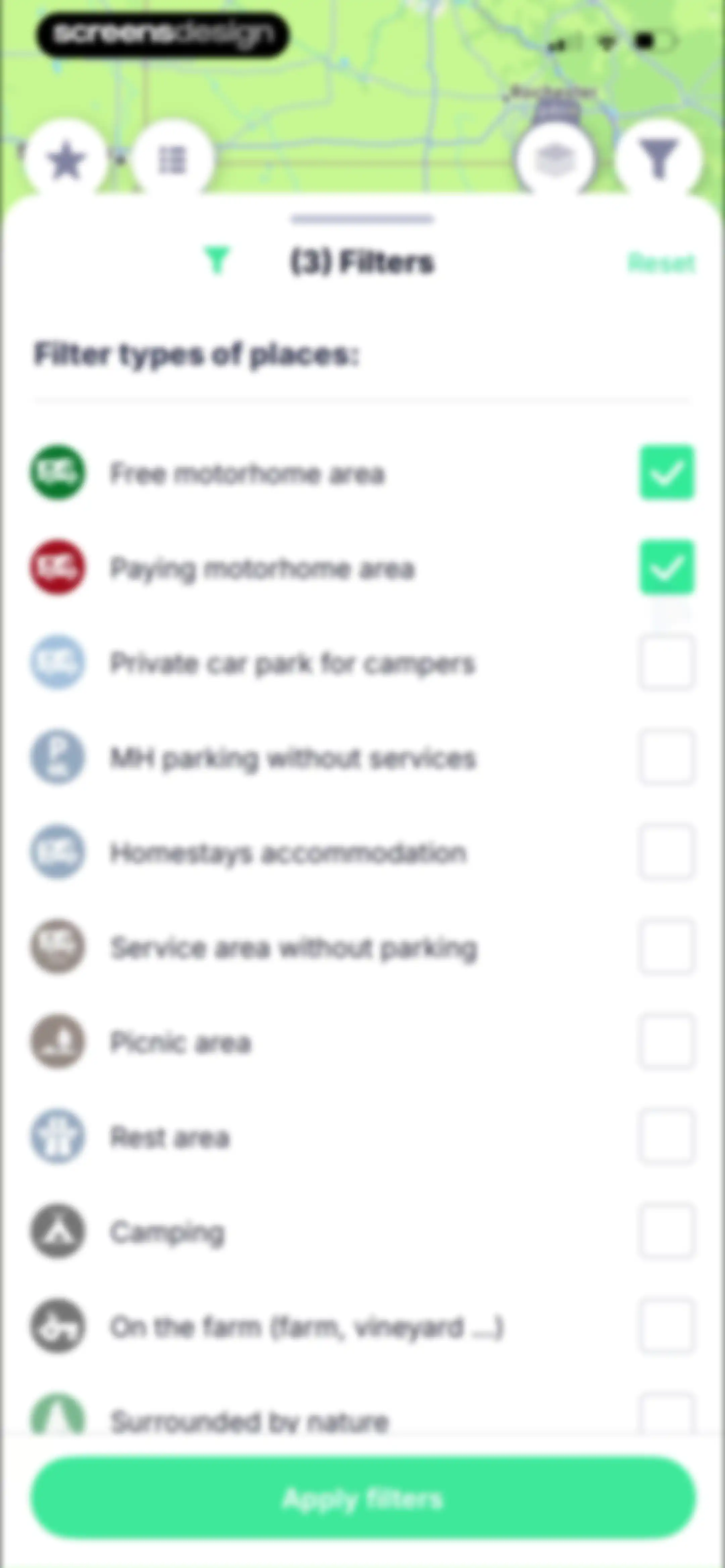The width and height of the screenshot is (725, 1568).
Task: Check Private car park for campers
Action: click(x=667, y=662)
